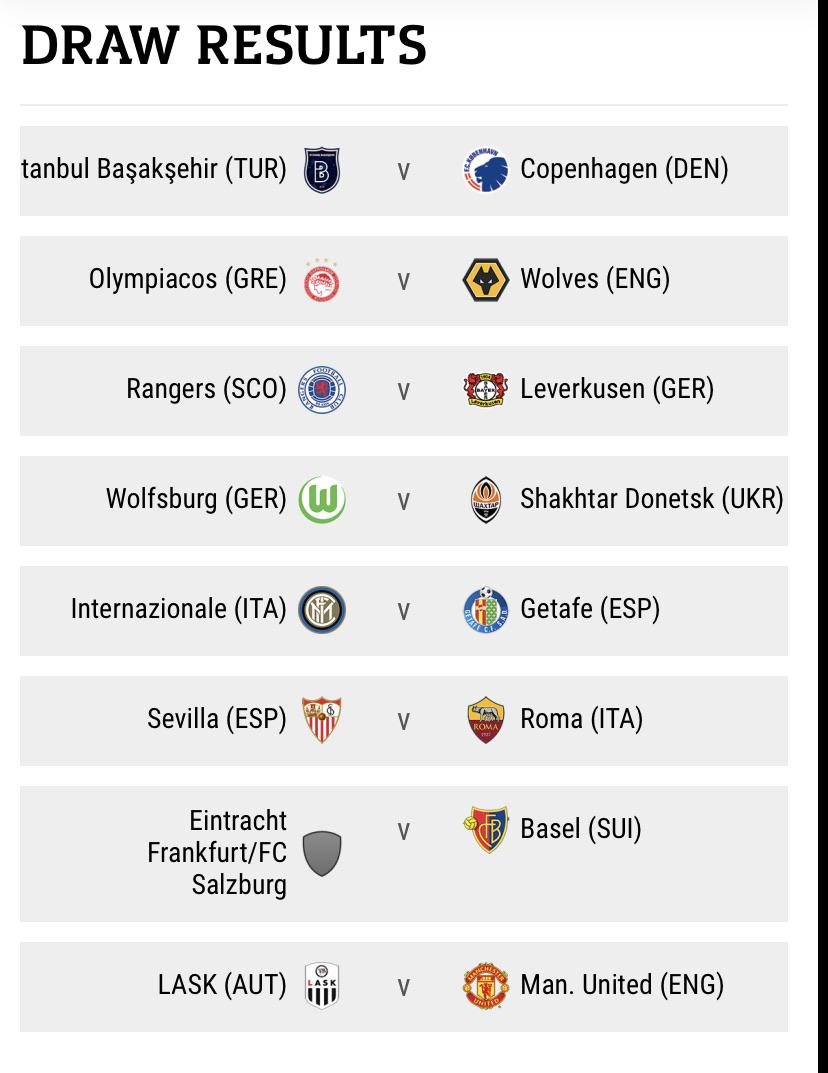The width and height of the screenshot is (828, 1073).
Task: Tap the Internazionale v Getafe row
Action: 403,611
